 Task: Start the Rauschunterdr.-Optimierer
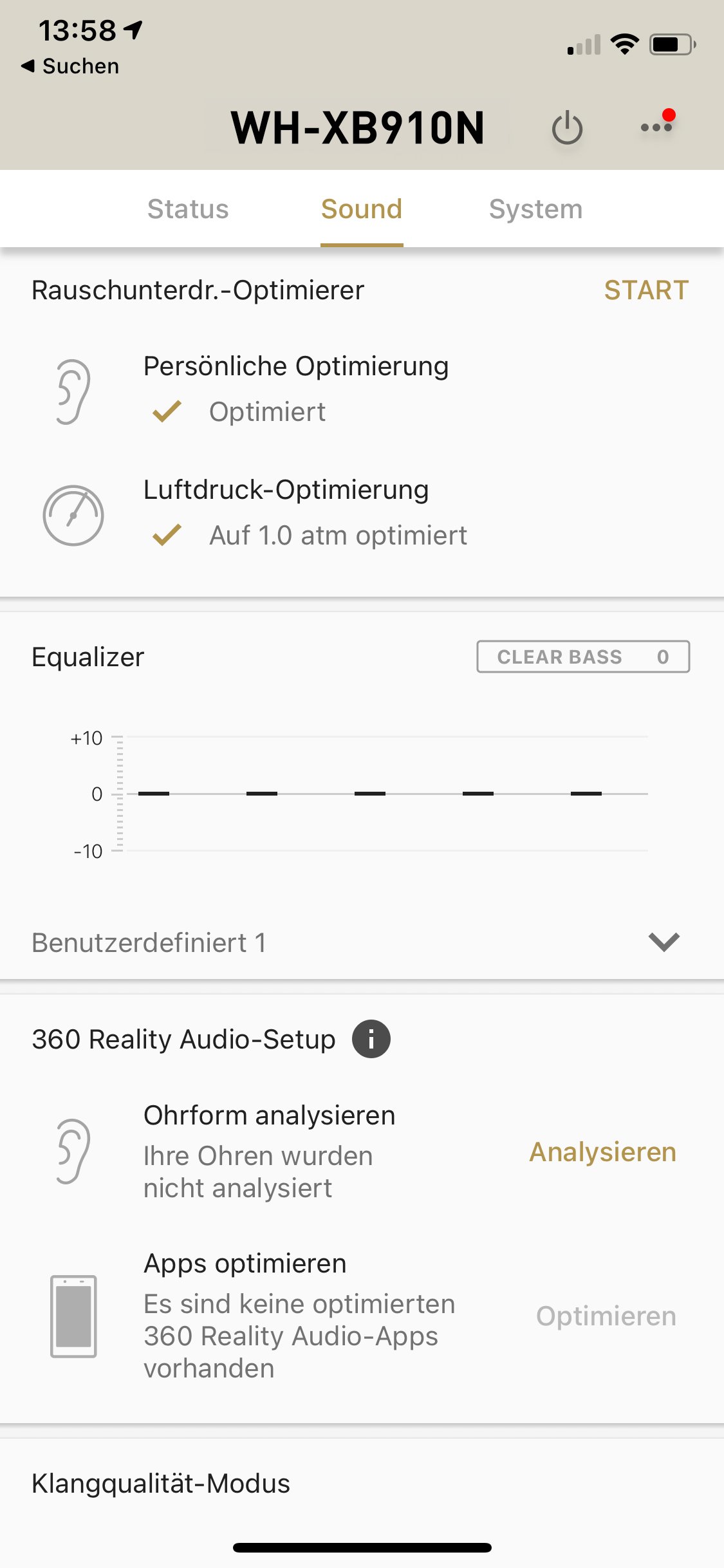coord(646,290)
